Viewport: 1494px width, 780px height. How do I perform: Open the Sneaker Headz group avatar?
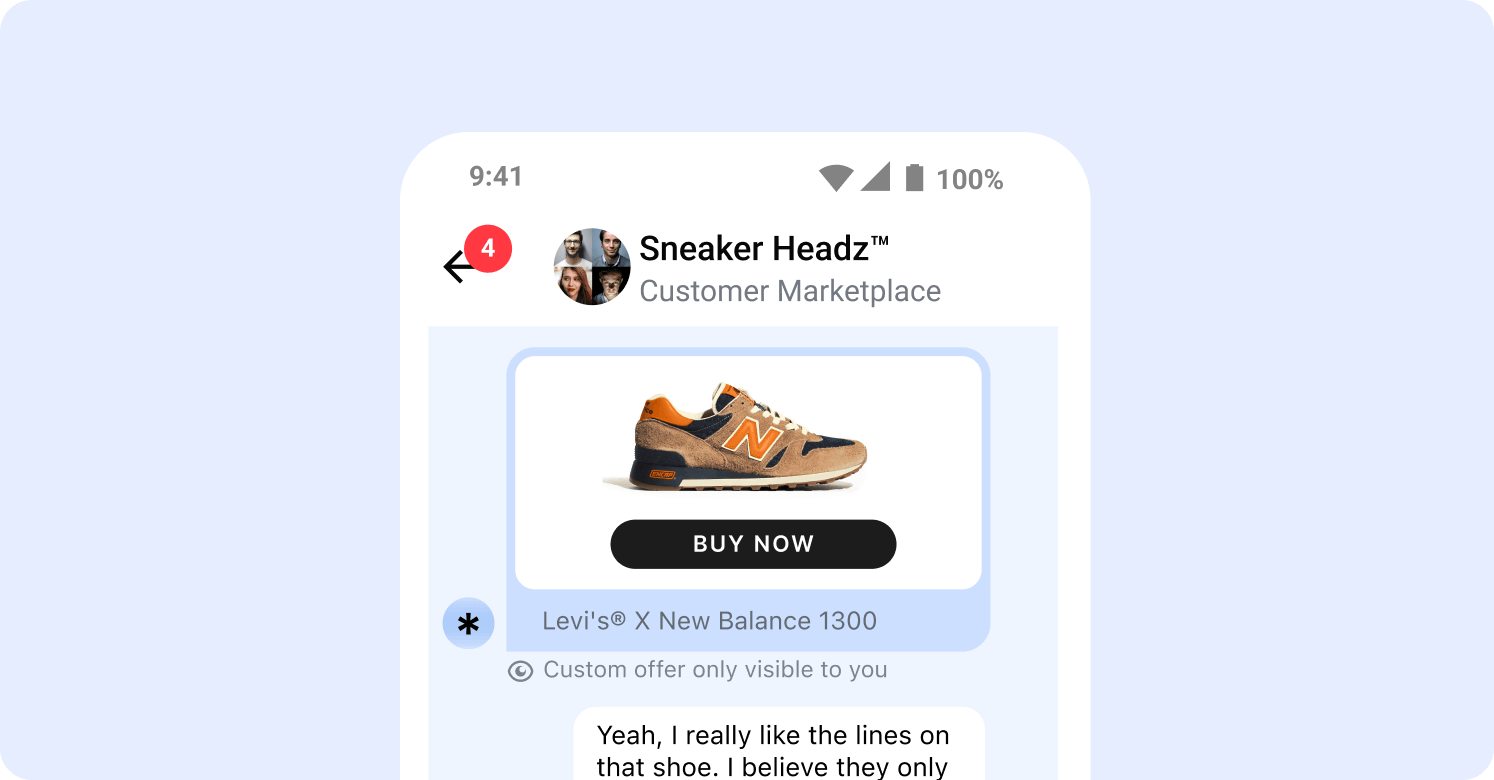tap(592, 266)
